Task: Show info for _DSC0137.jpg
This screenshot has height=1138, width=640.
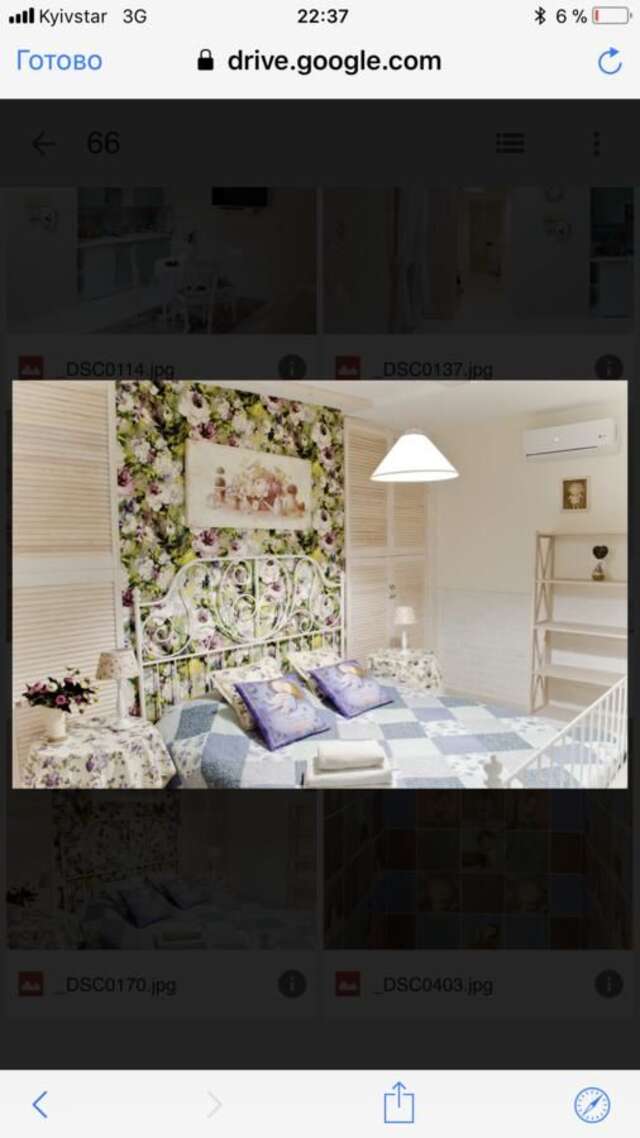Action: (608, 368)
